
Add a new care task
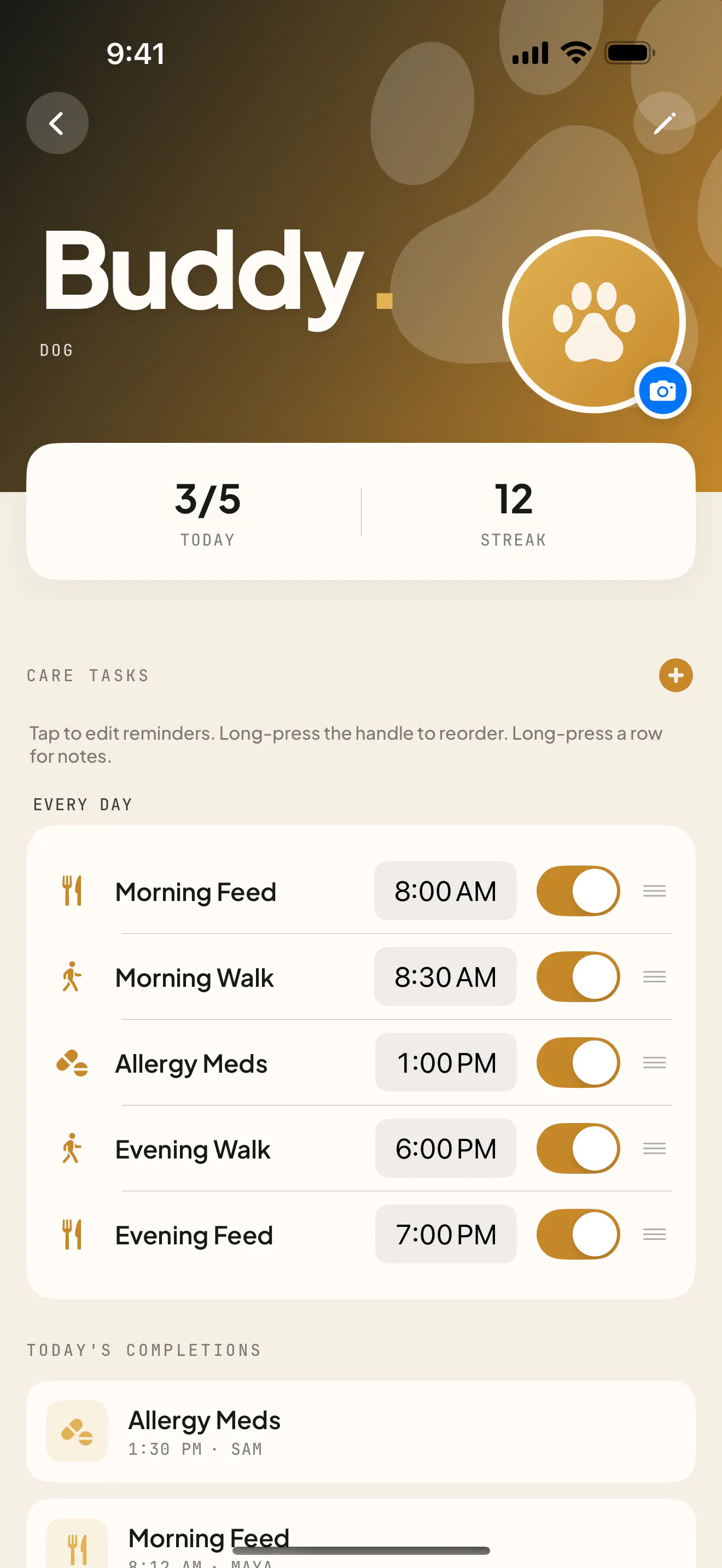point(676,675)
